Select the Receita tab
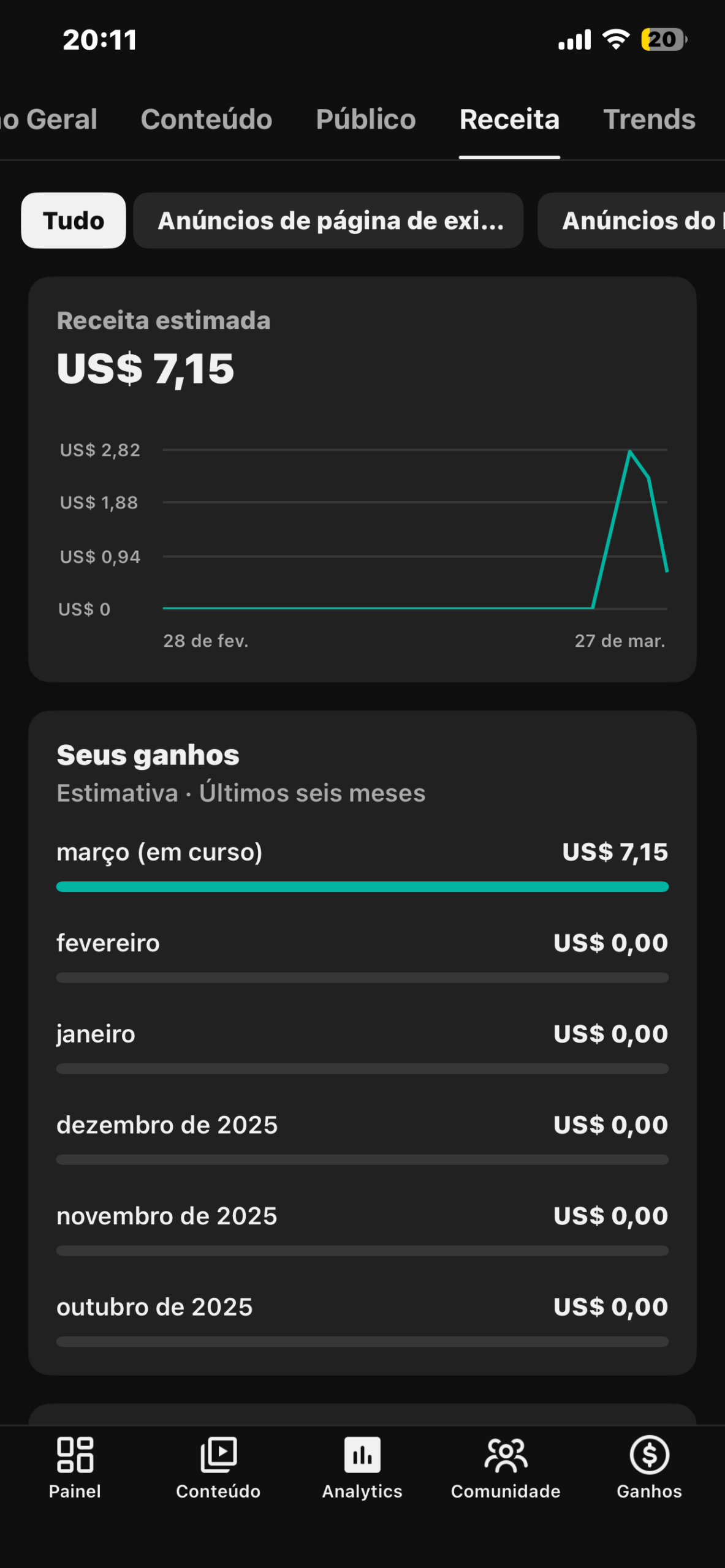Screen dimensions: 725x1568 coord(509,119)
